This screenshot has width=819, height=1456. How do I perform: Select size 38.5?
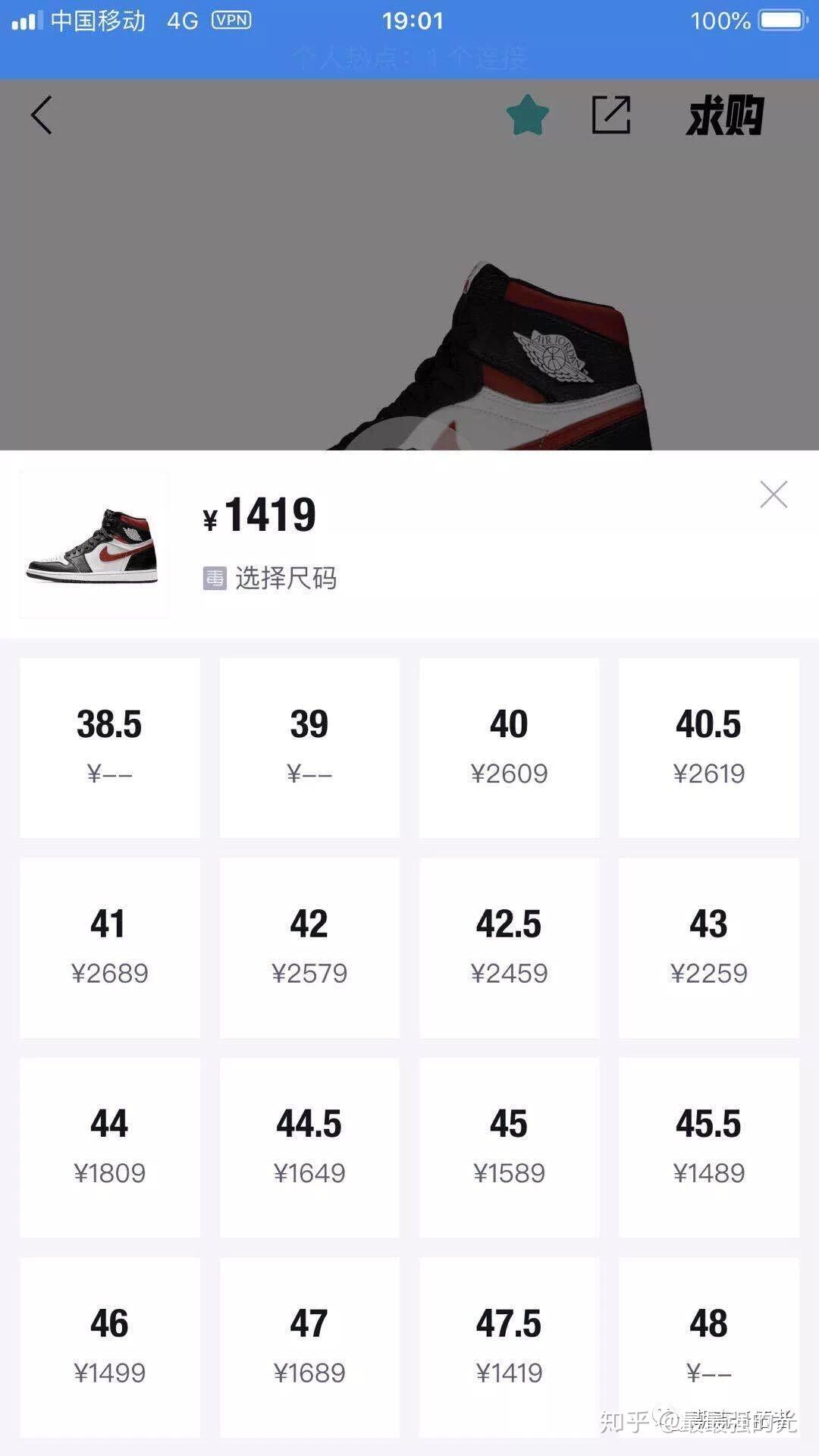[110, 747]
